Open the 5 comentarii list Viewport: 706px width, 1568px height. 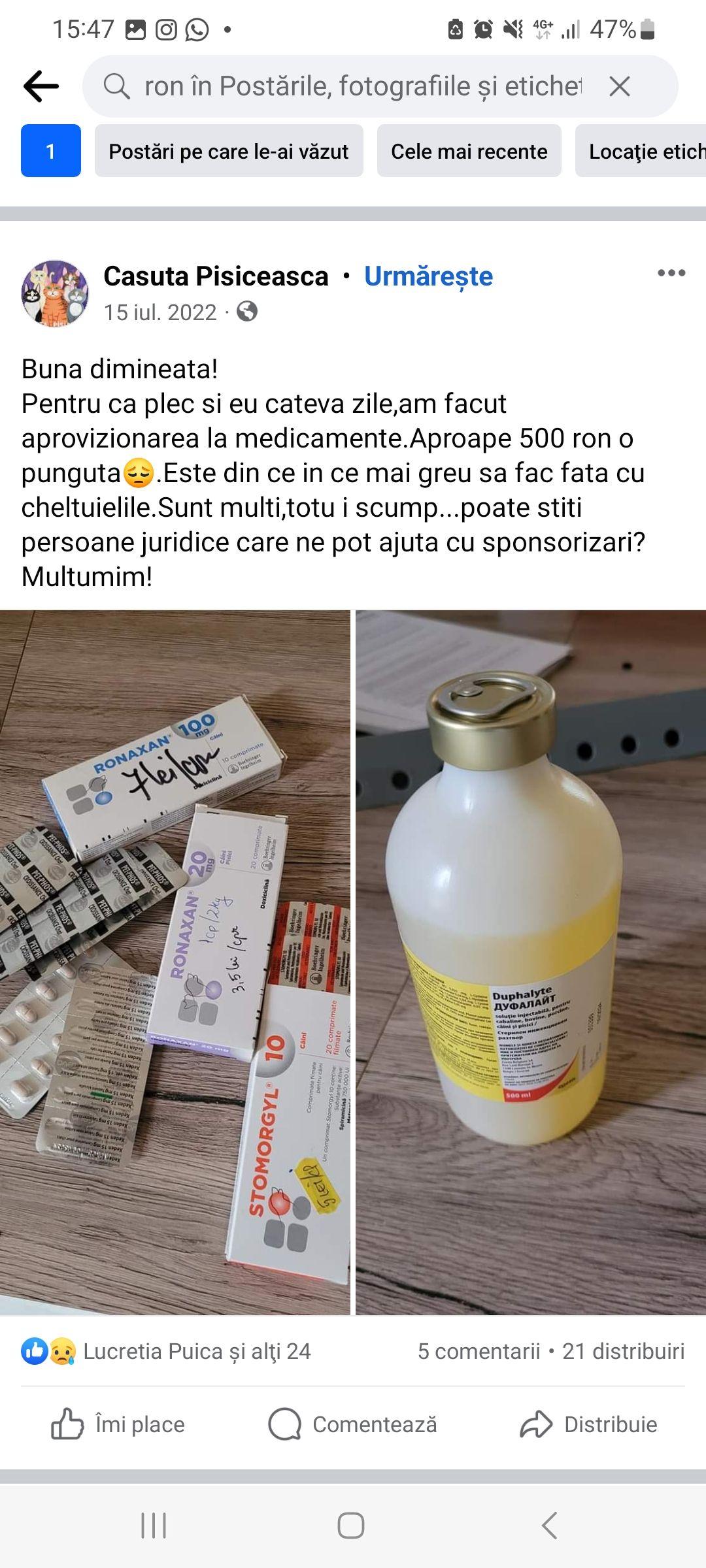(479, 1351)
